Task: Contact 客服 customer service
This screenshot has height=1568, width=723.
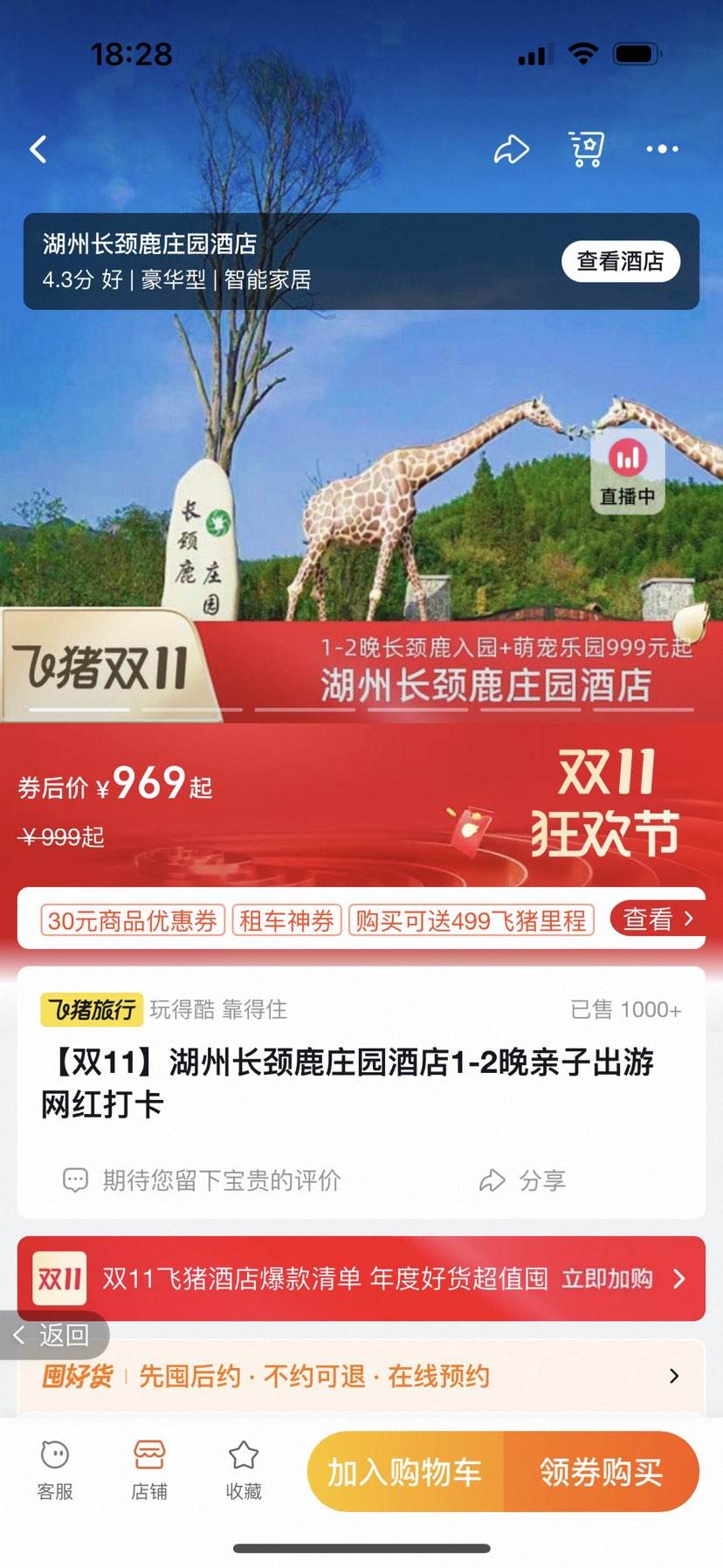Action: pos(55,1471)
